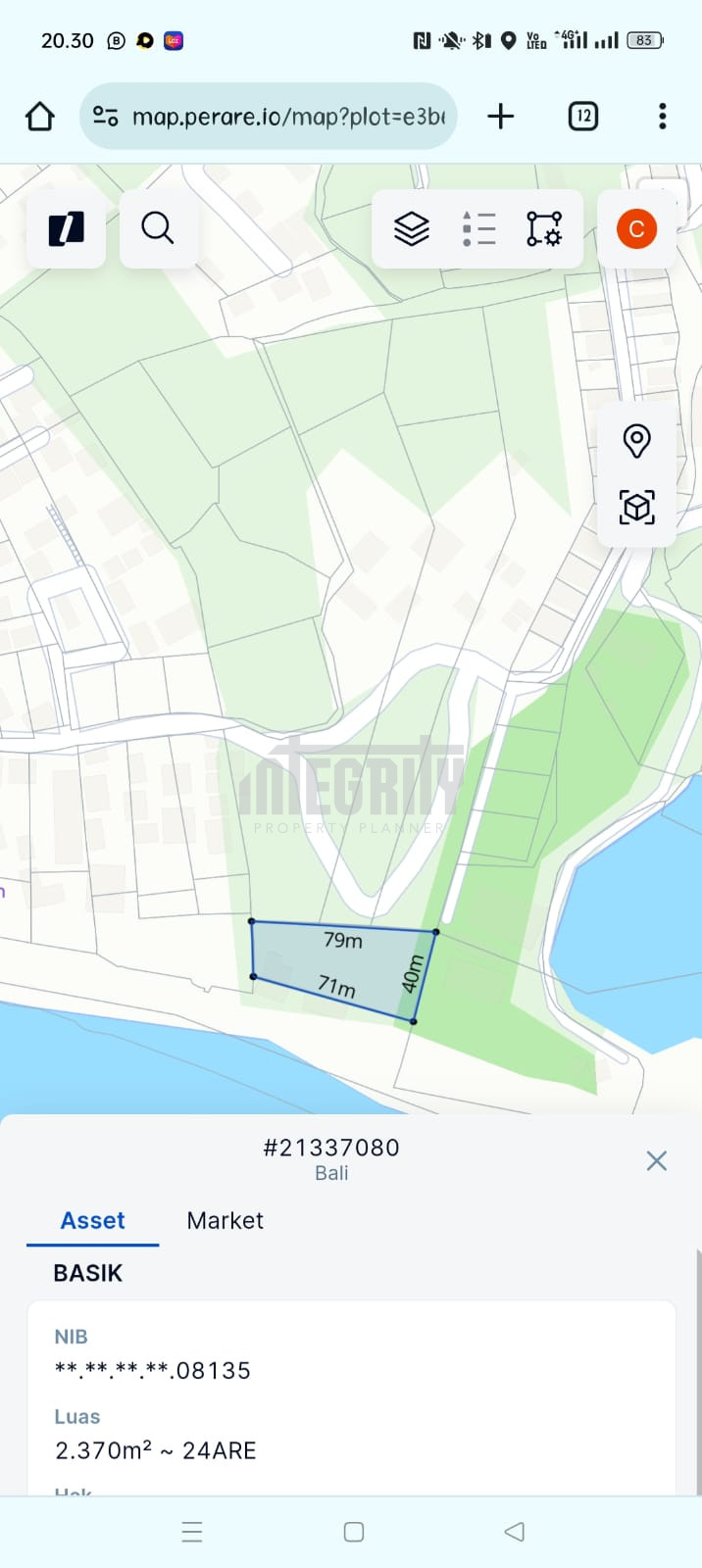The height and width of the screenshot is (1568, 702).
Task: View the 12 open tabs
Action: click(x=583, y=117)
